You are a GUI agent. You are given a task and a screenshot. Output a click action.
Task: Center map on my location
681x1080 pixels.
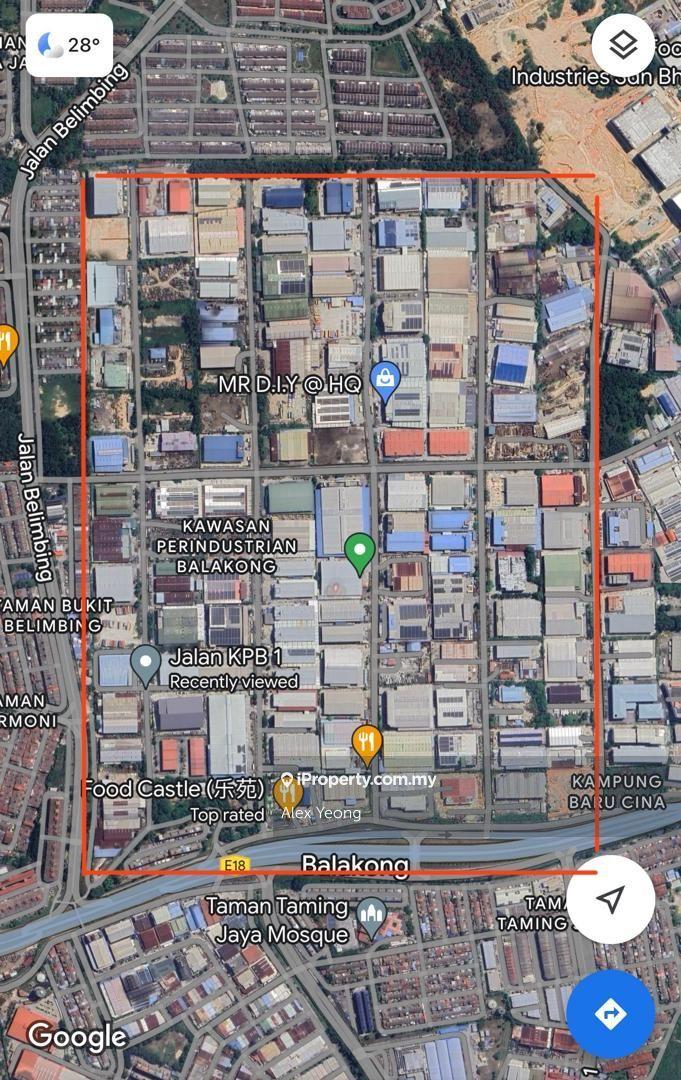point(610,899)
